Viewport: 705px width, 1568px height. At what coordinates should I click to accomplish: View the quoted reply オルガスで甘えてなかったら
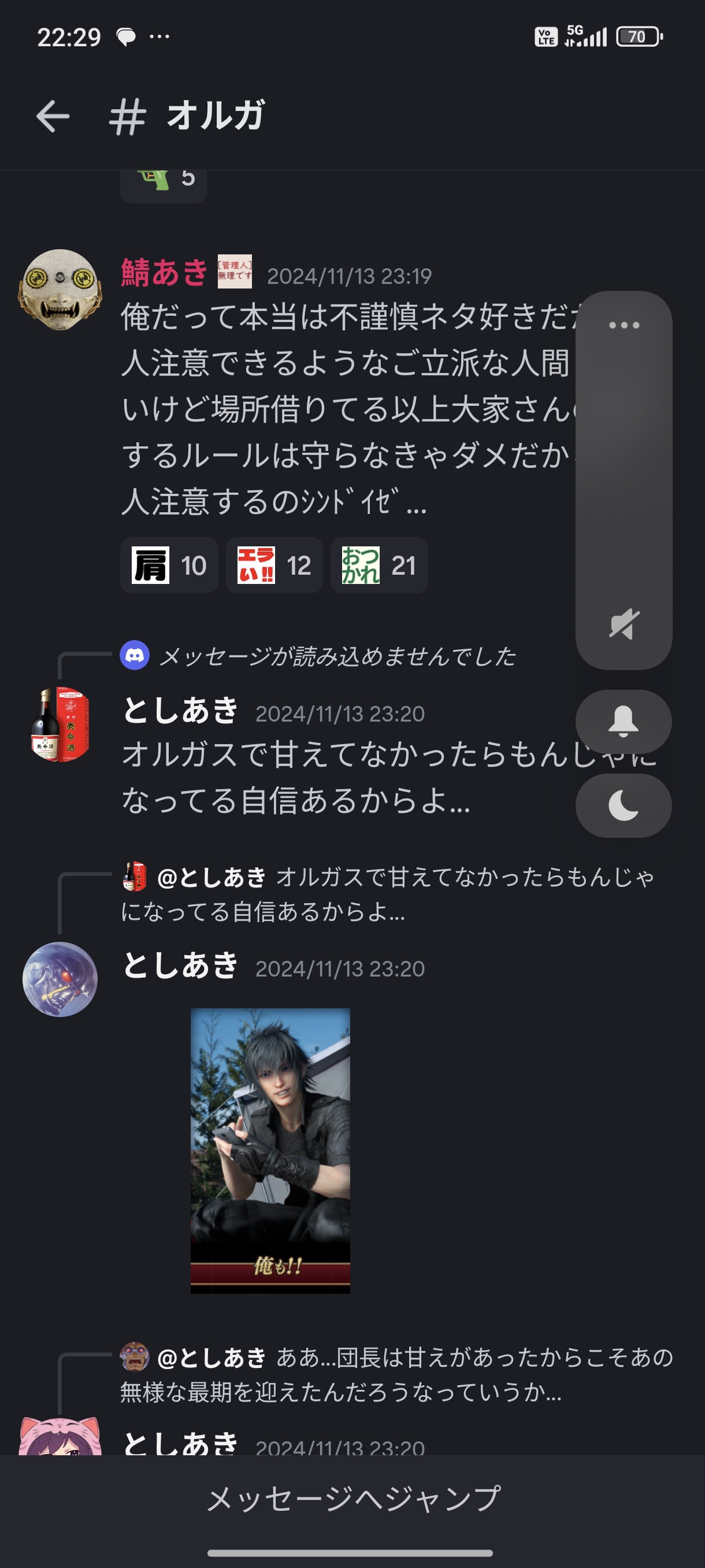pyautogui.click(x=389, y=894)
